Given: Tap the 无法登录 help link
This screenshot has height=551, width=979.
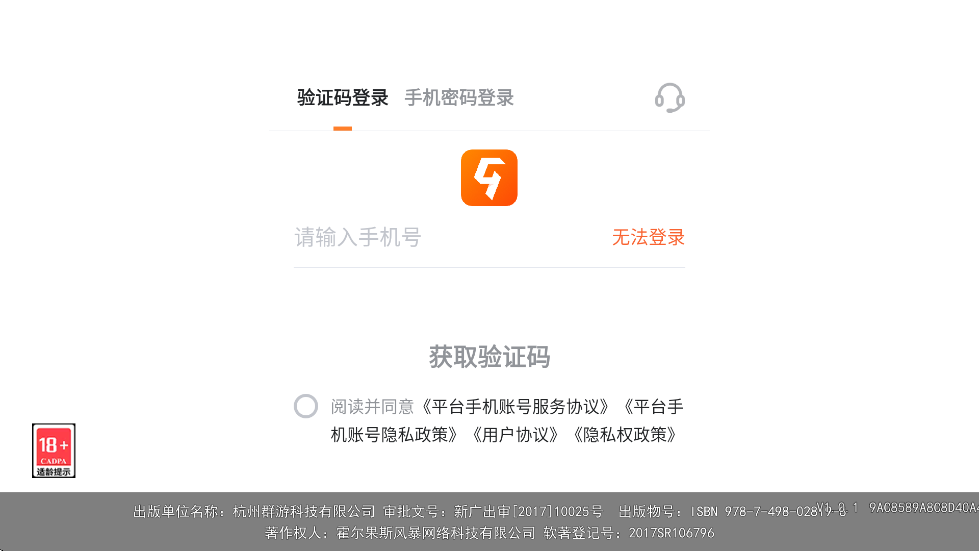Looking at the screenshot, I should click(648, 238).
